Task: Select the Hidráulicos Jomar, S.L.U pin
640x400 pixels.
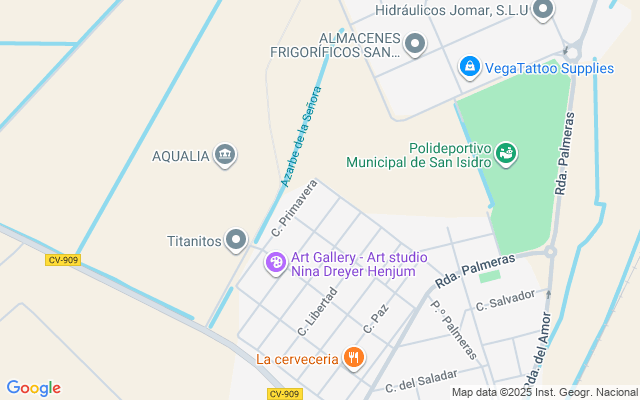Action: 543,10
